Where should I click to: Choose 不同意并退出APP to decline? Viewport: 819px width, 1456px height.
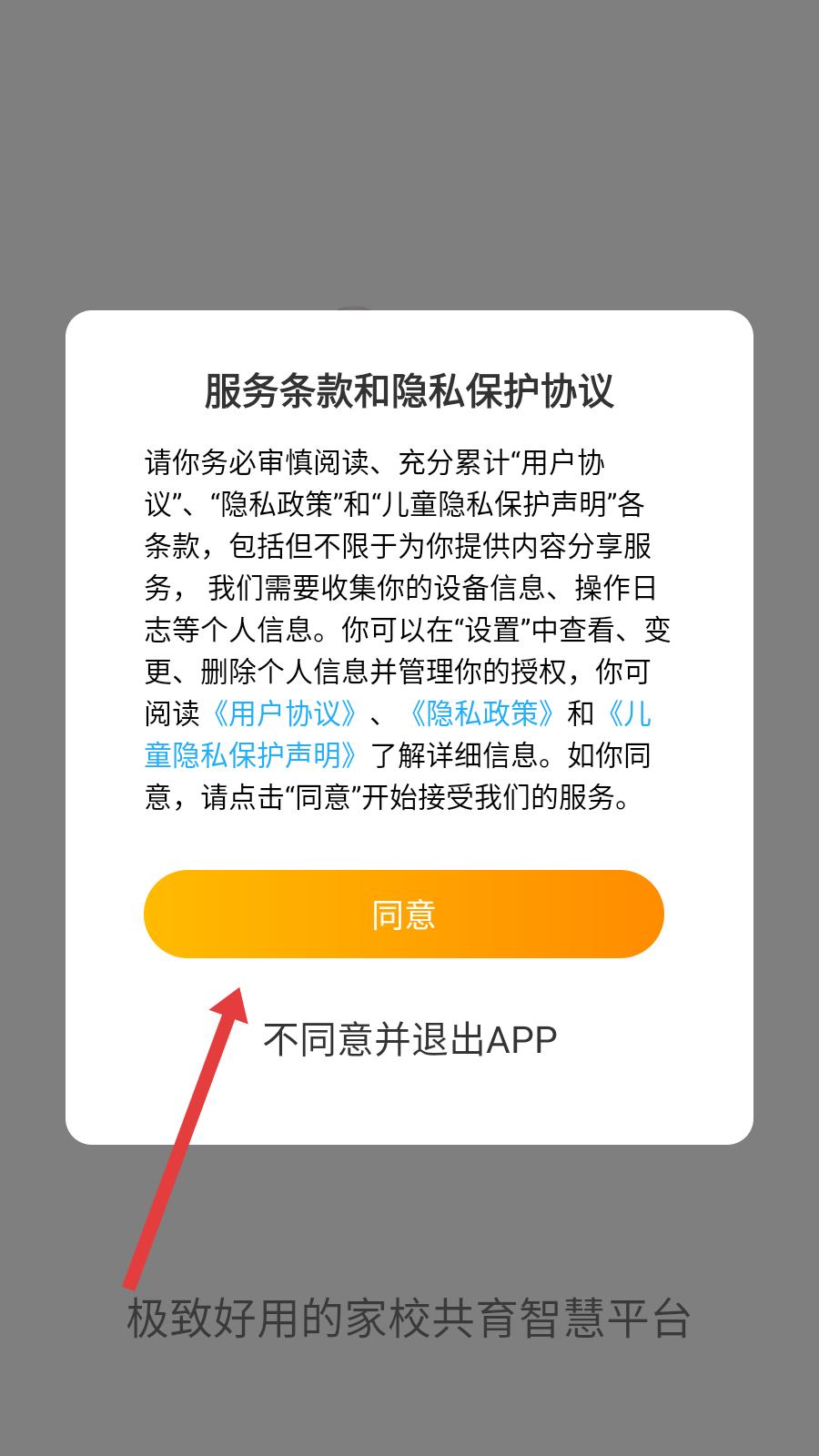(409, 1039)
